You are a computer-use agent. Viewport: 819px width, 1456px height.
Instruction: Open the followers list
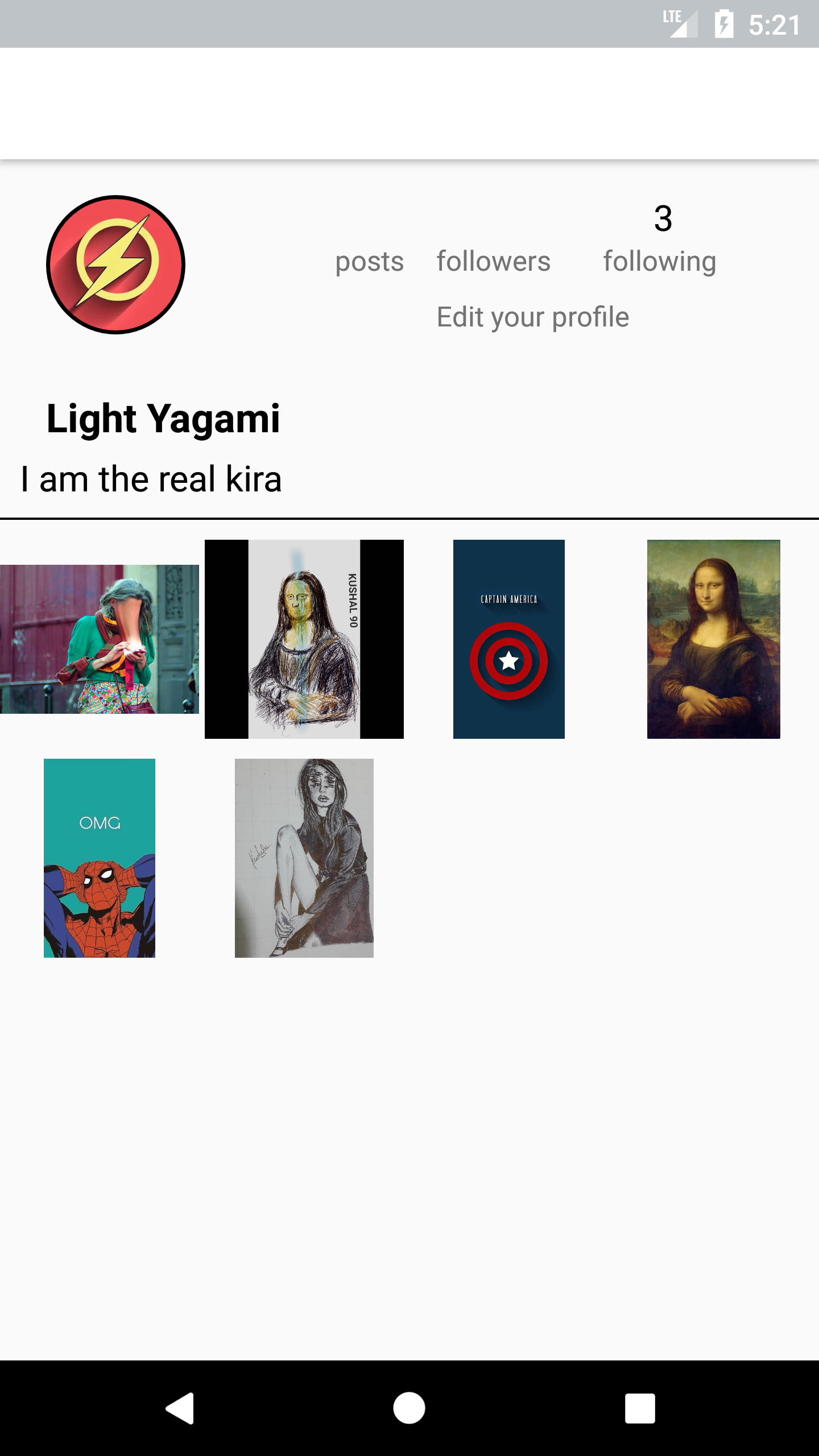tap(493, 262)
